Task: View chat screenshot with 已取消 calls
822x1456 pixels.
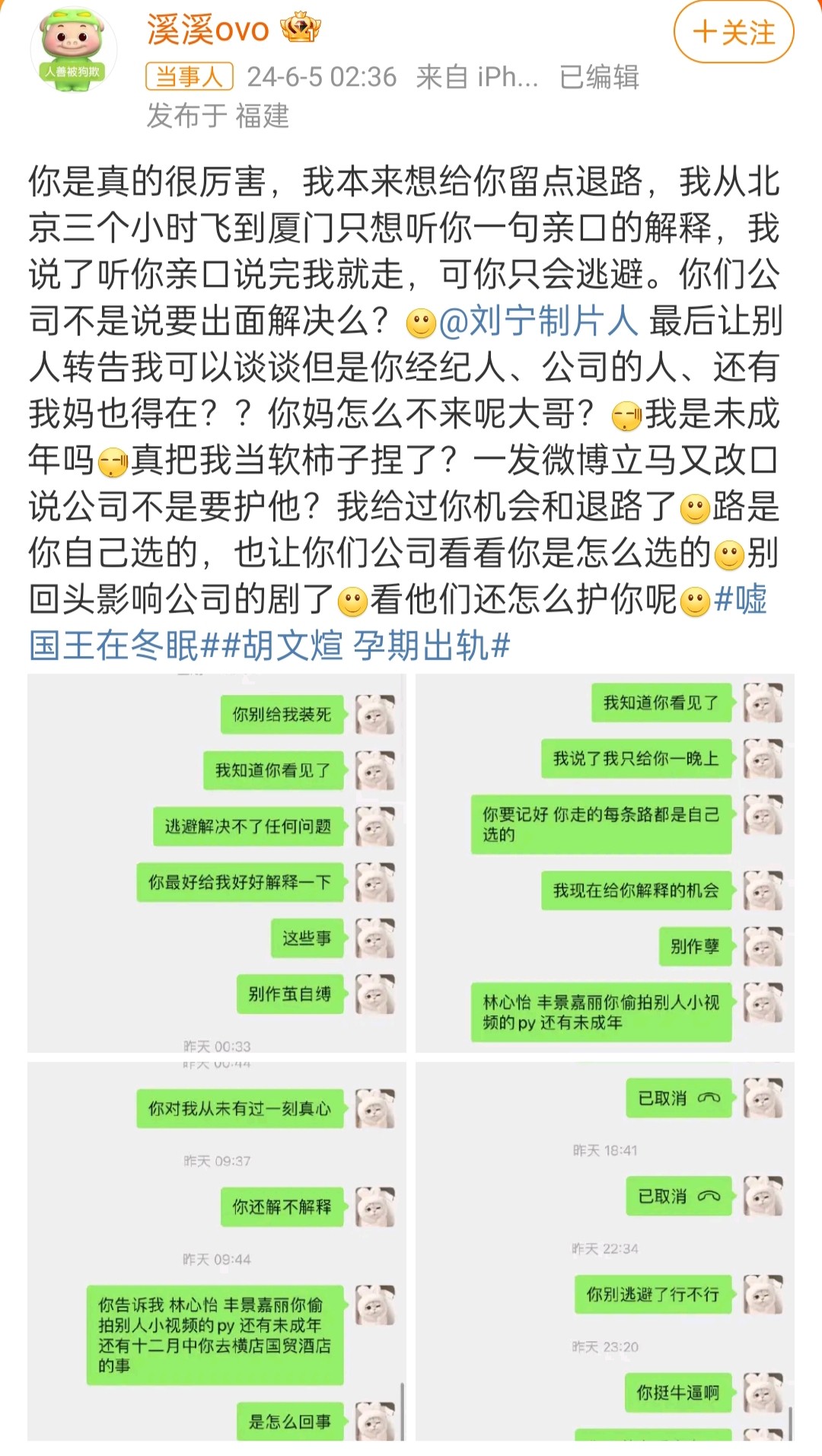Action: (x=604, y=1251)
